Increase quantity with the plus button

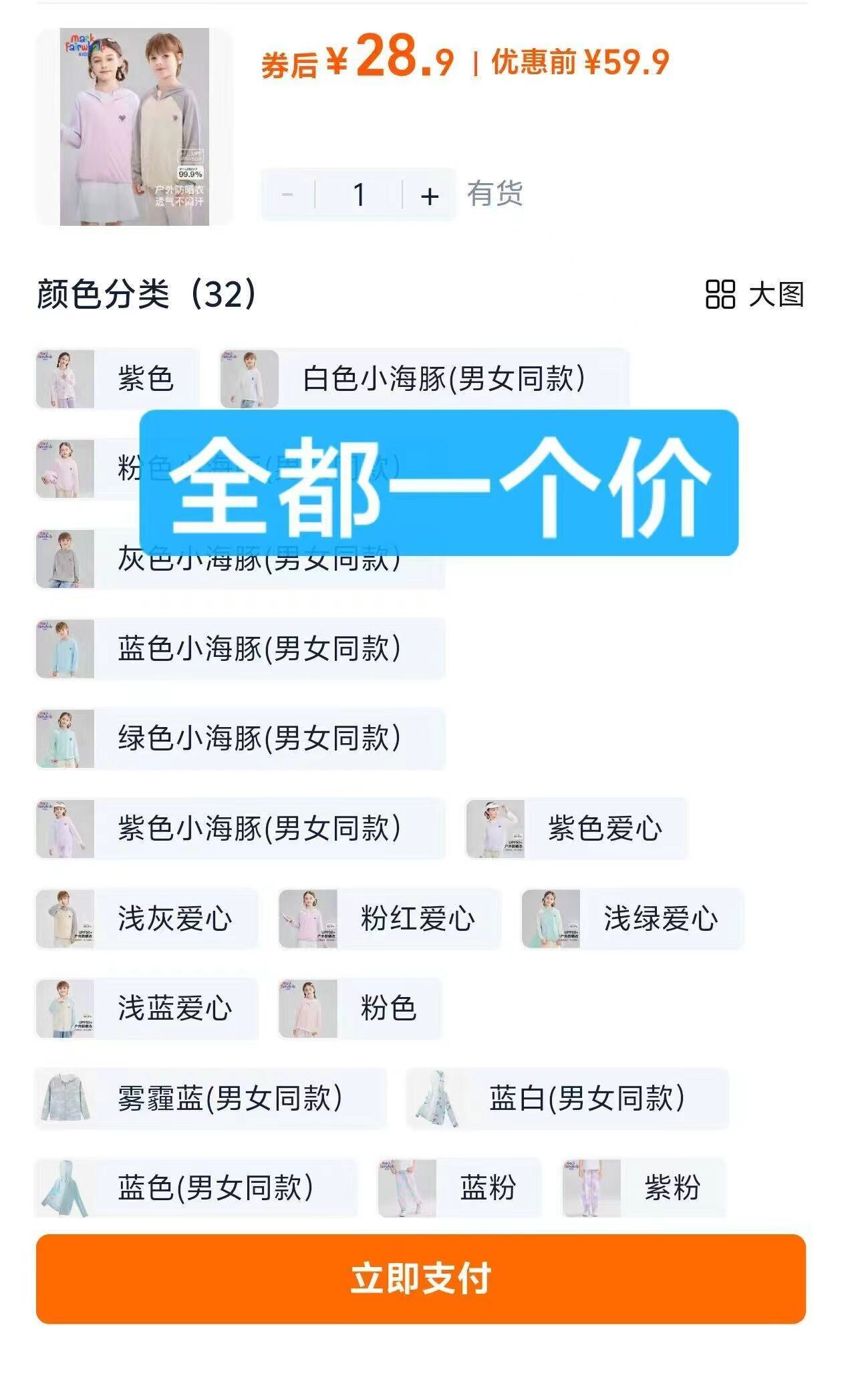point(430,195)
